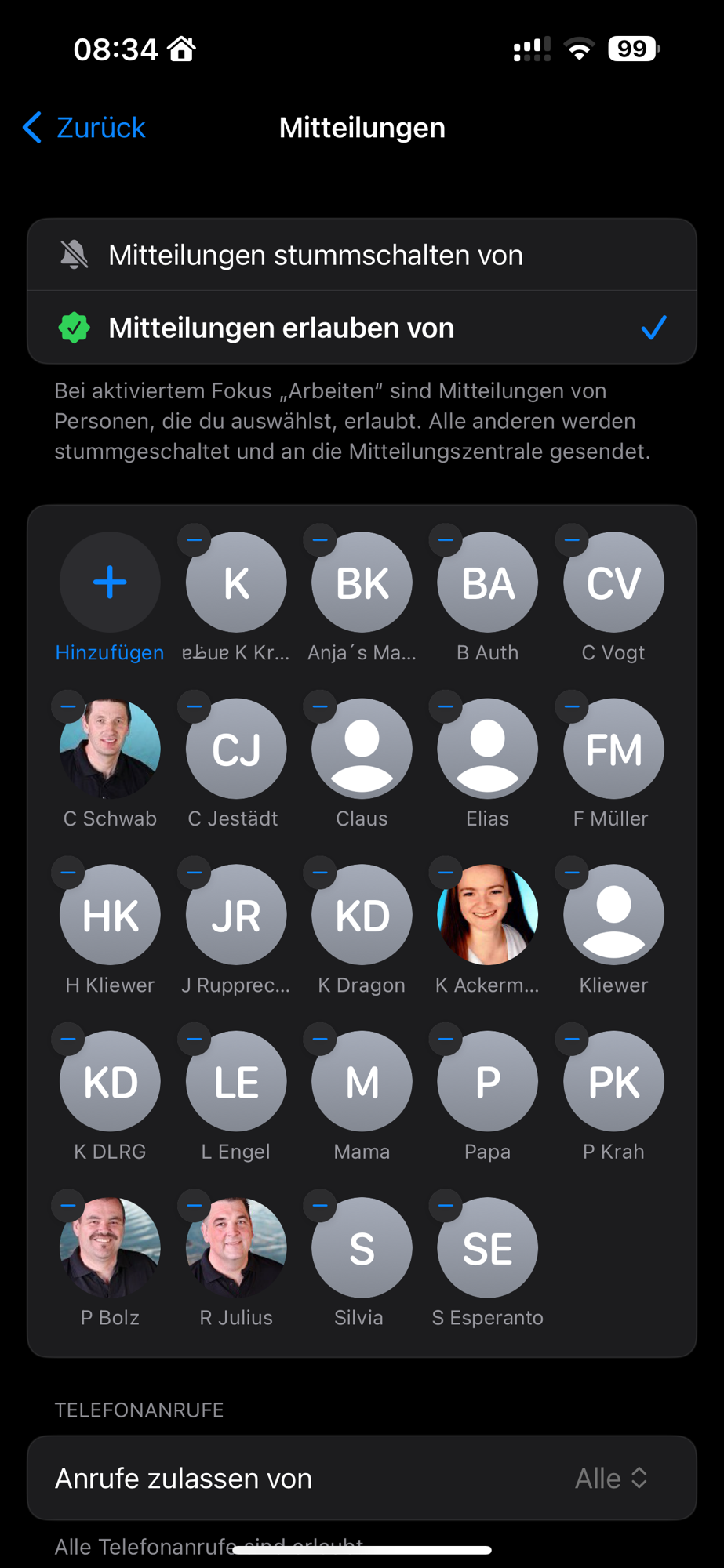Remove C Vogt using the minus badge
The width and height of the screenshot is (724, 1568).
click(x=572, y=540)
